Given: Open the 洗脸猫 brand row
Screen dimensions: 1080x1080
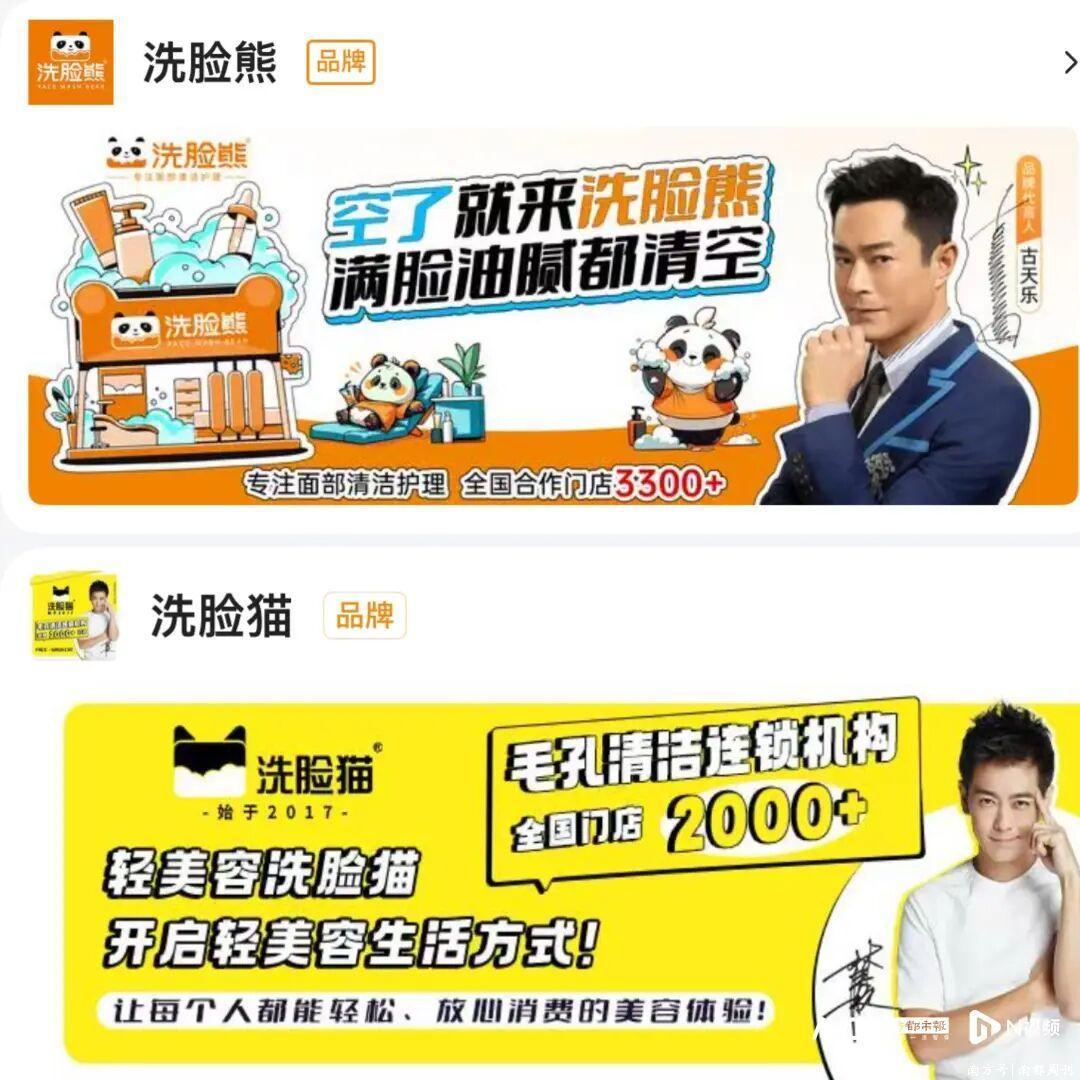Looking at the screenshot, I should [221, 615].
